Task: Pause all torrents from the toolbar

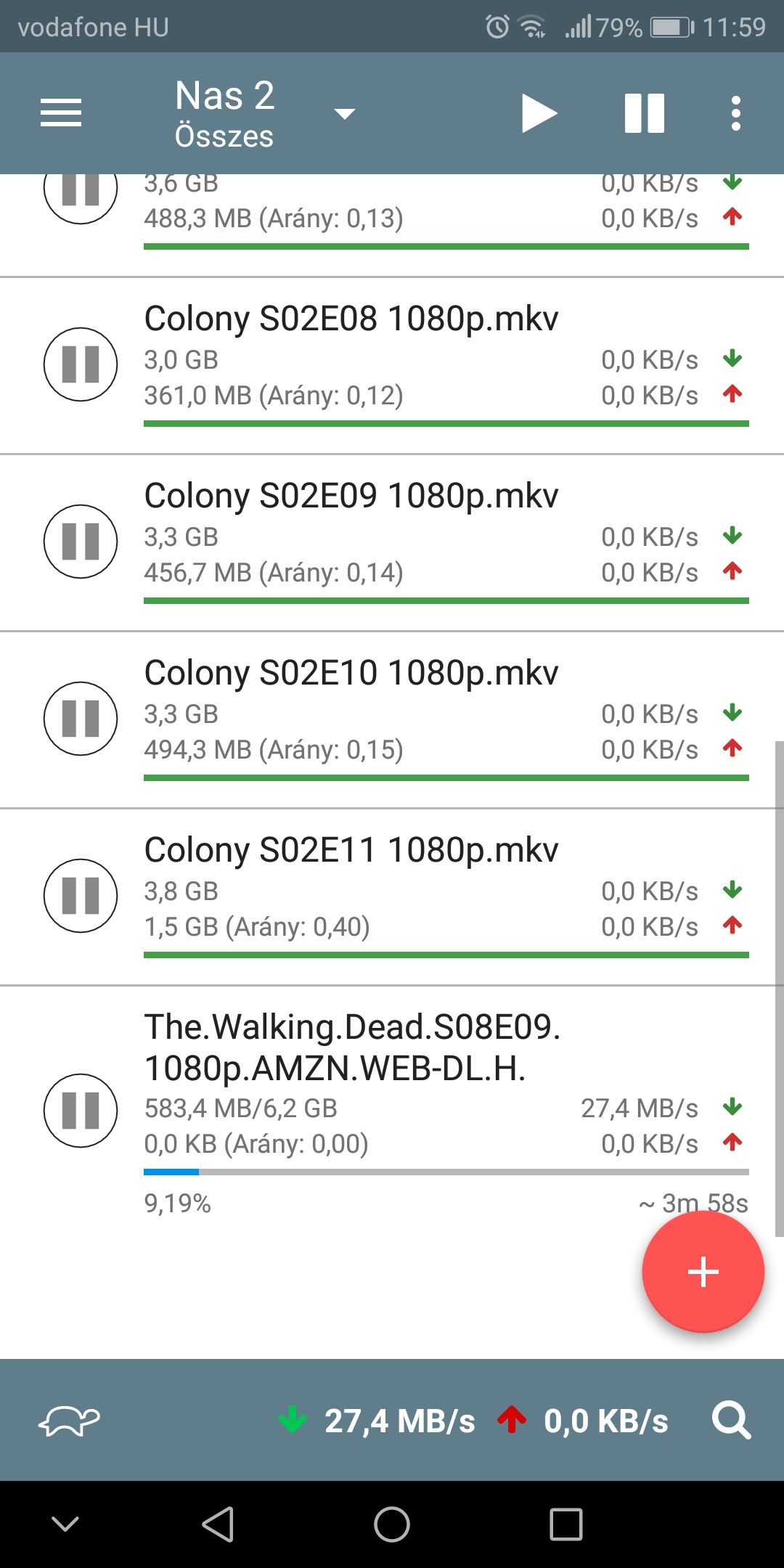Action: (644, 114)
